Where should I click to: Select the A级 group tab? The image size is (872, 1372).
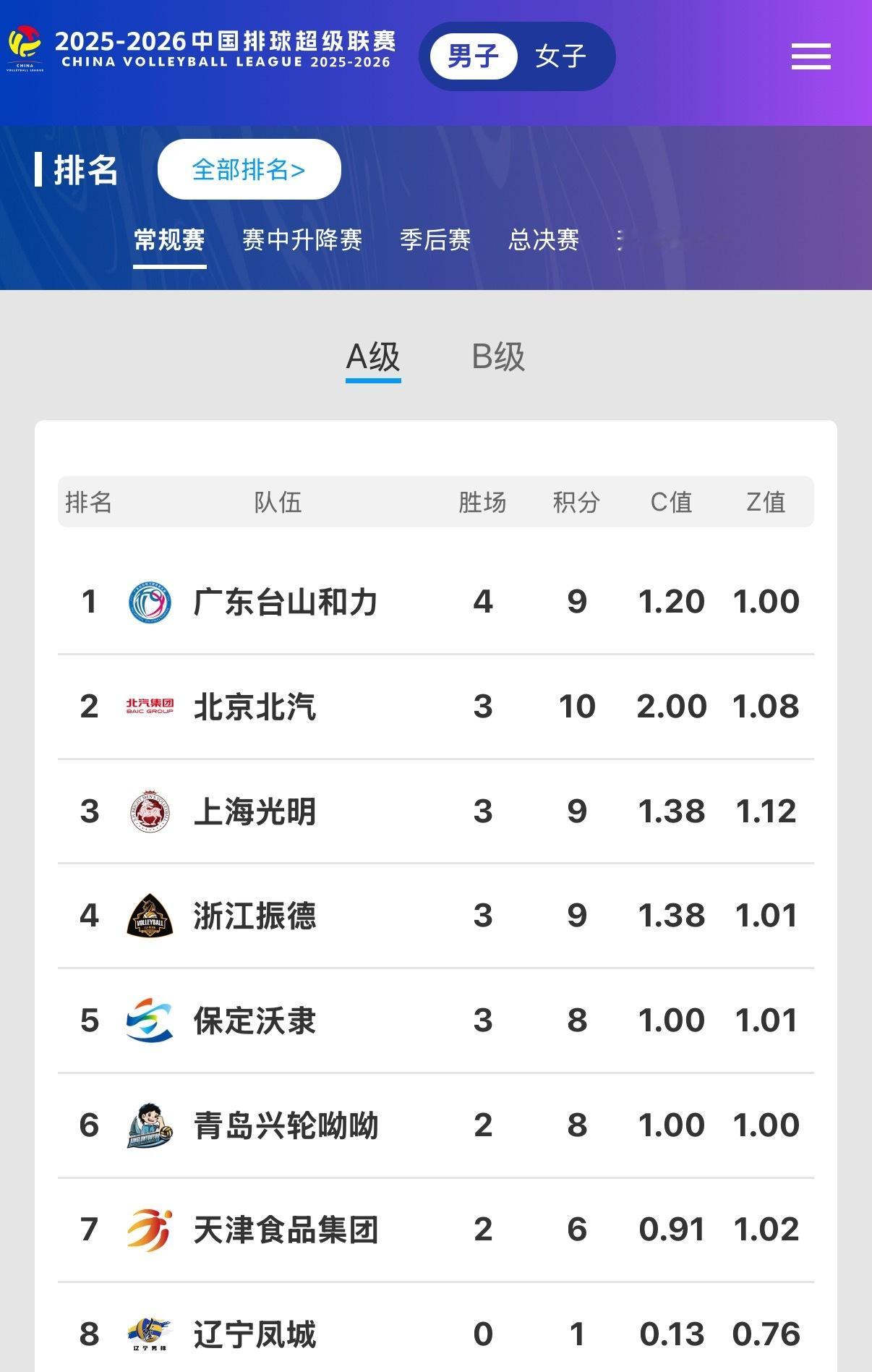coord(372,357)
